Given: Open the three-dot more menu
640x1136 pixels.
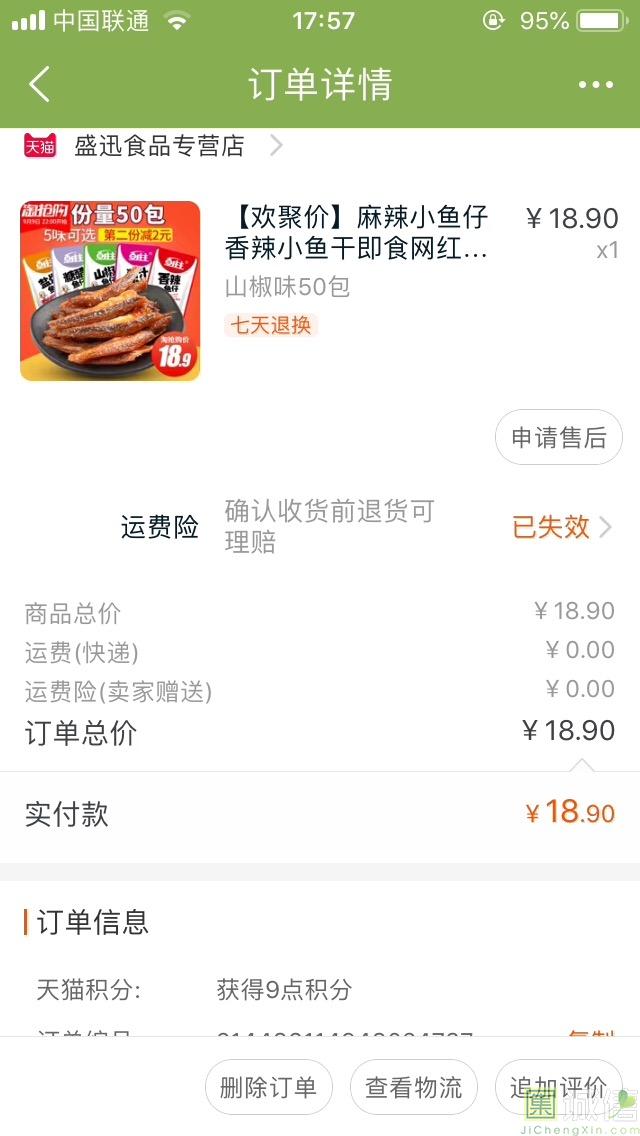Looking at the screenshot, I should pyautogui.click(x=596, y=85).
